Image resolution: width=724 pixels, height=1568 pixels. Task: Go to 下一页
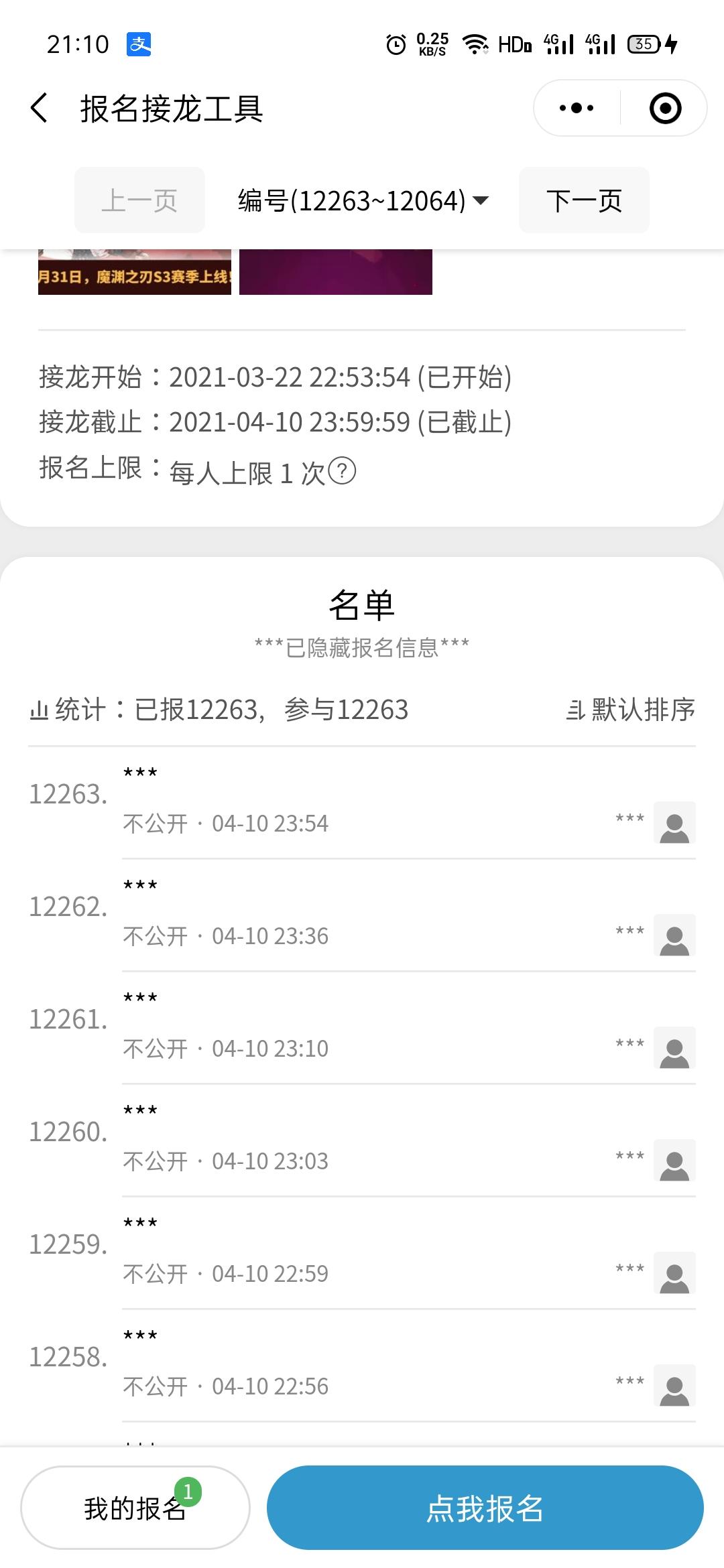pyautogui.click(x=583, y=200)
